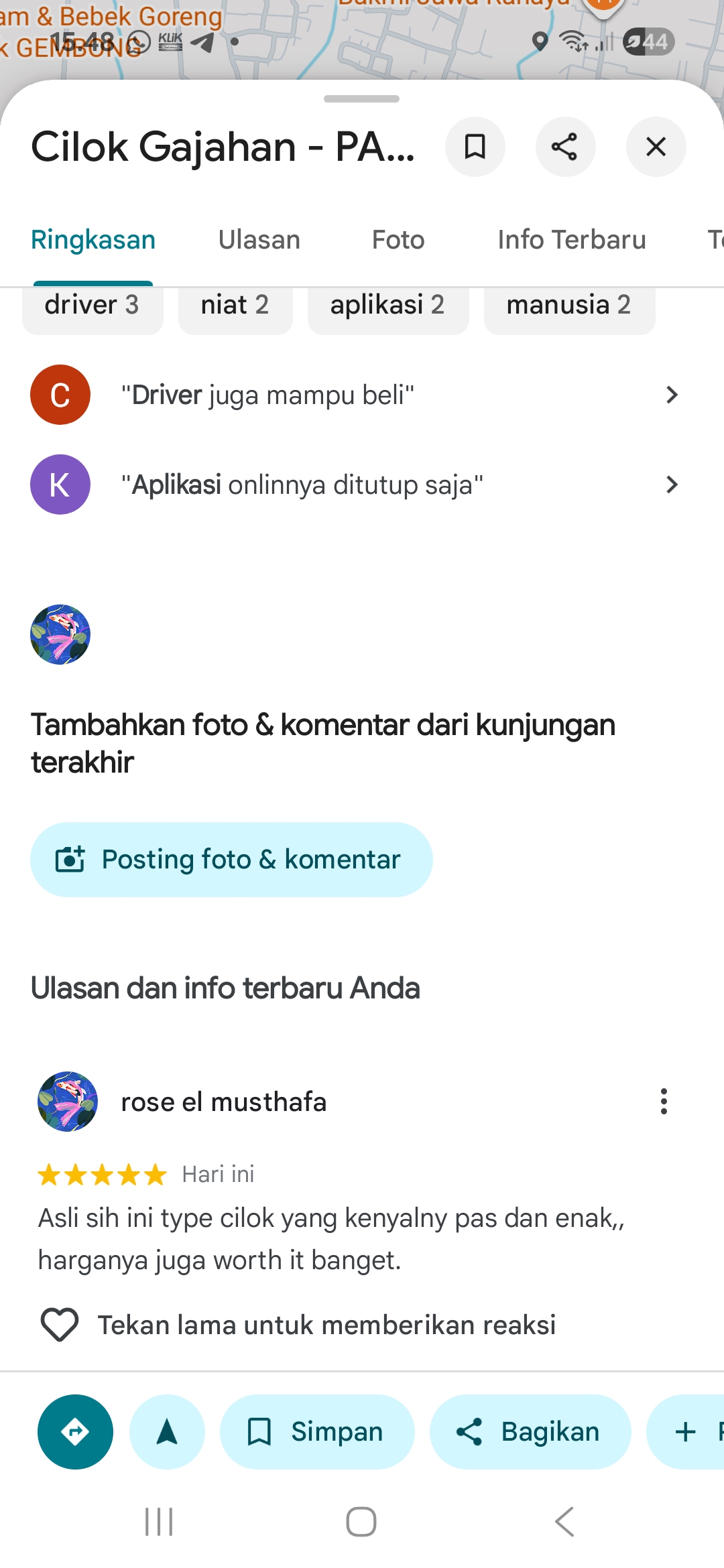The width and height of the screenshot is (724, 1568).
Task: Filter reviews by the driver chip
Action: pyautogui.click(x=93, y=306)
